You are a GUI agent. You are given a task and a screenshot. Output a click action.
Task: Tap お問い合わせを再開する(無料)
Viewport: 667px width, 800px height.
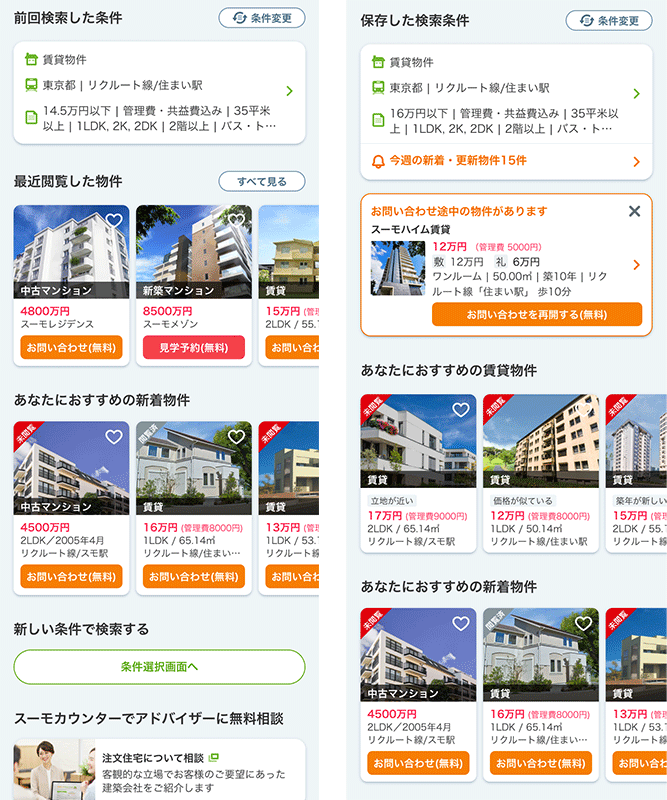(x=537, y=314)
